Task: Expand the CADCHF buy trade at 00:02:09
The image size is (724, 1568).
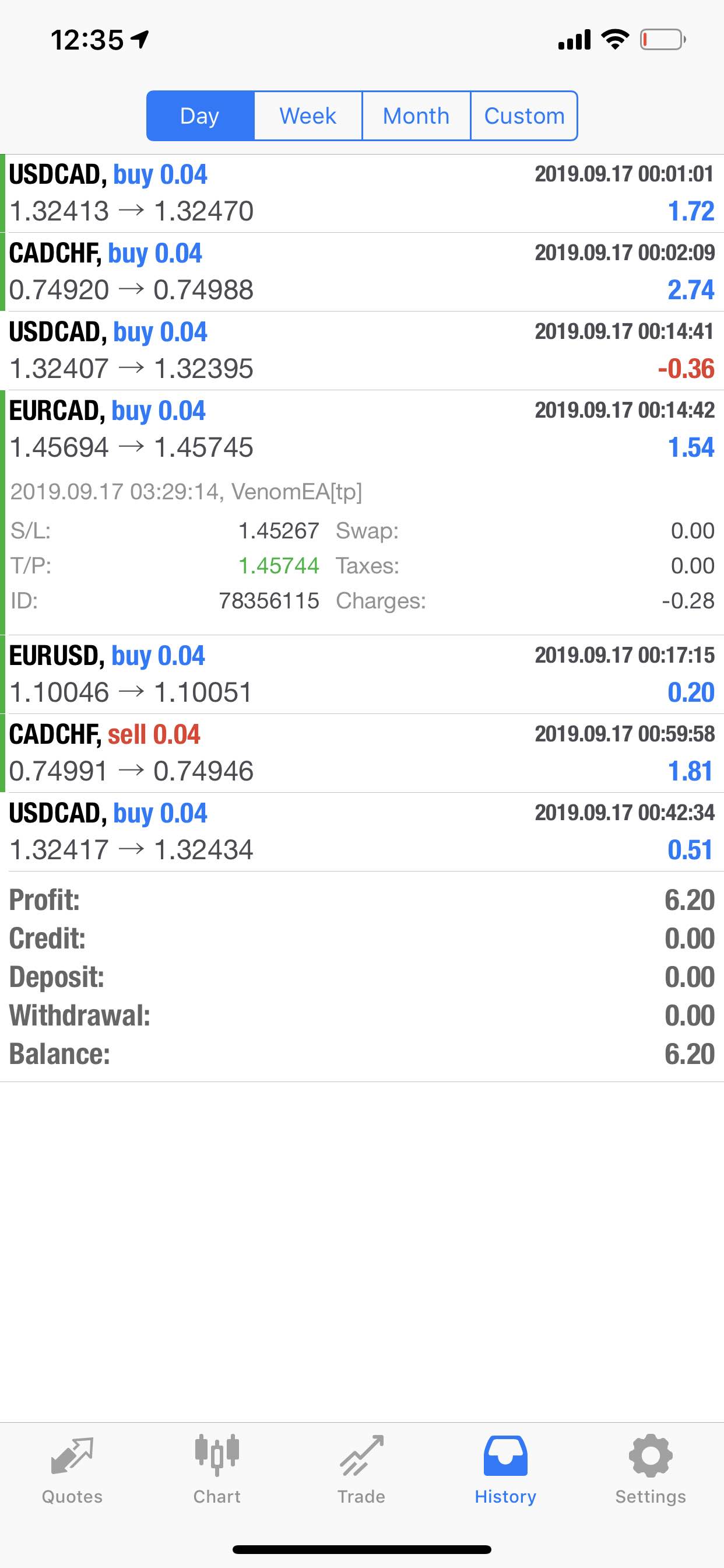Action: pos(362,272)
